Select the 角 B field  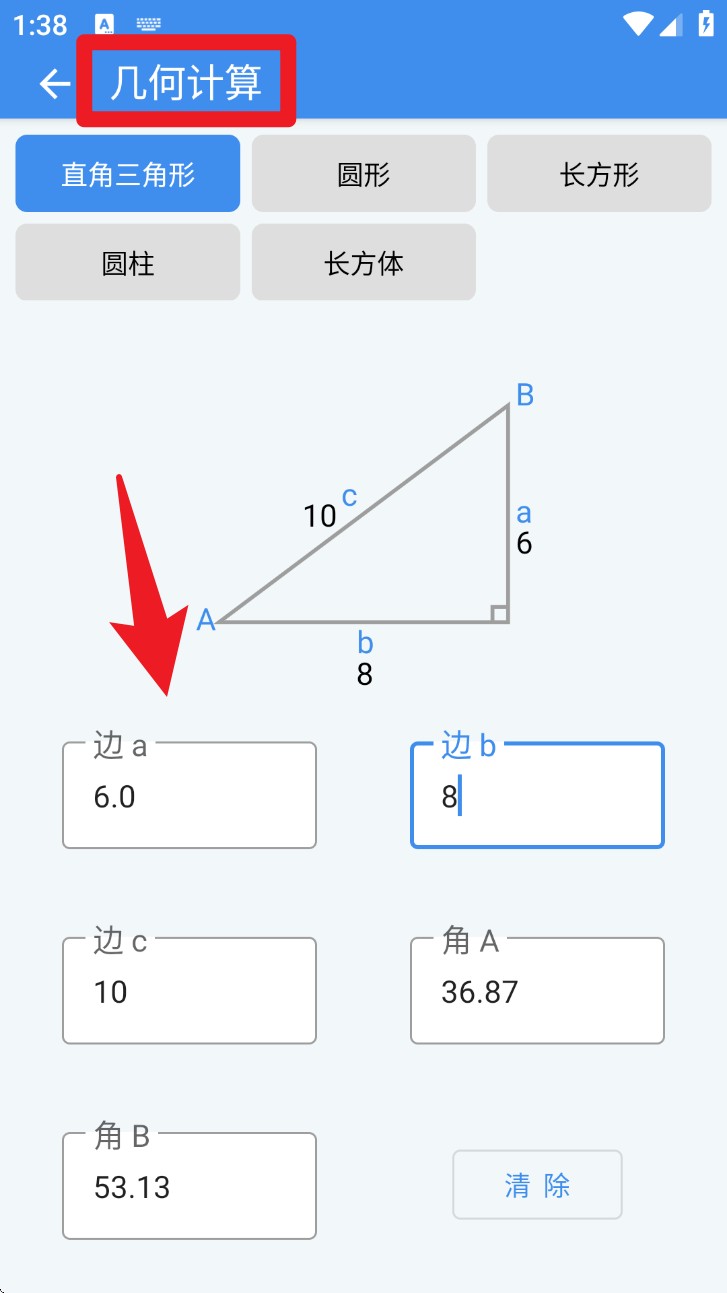[190, 1185]
